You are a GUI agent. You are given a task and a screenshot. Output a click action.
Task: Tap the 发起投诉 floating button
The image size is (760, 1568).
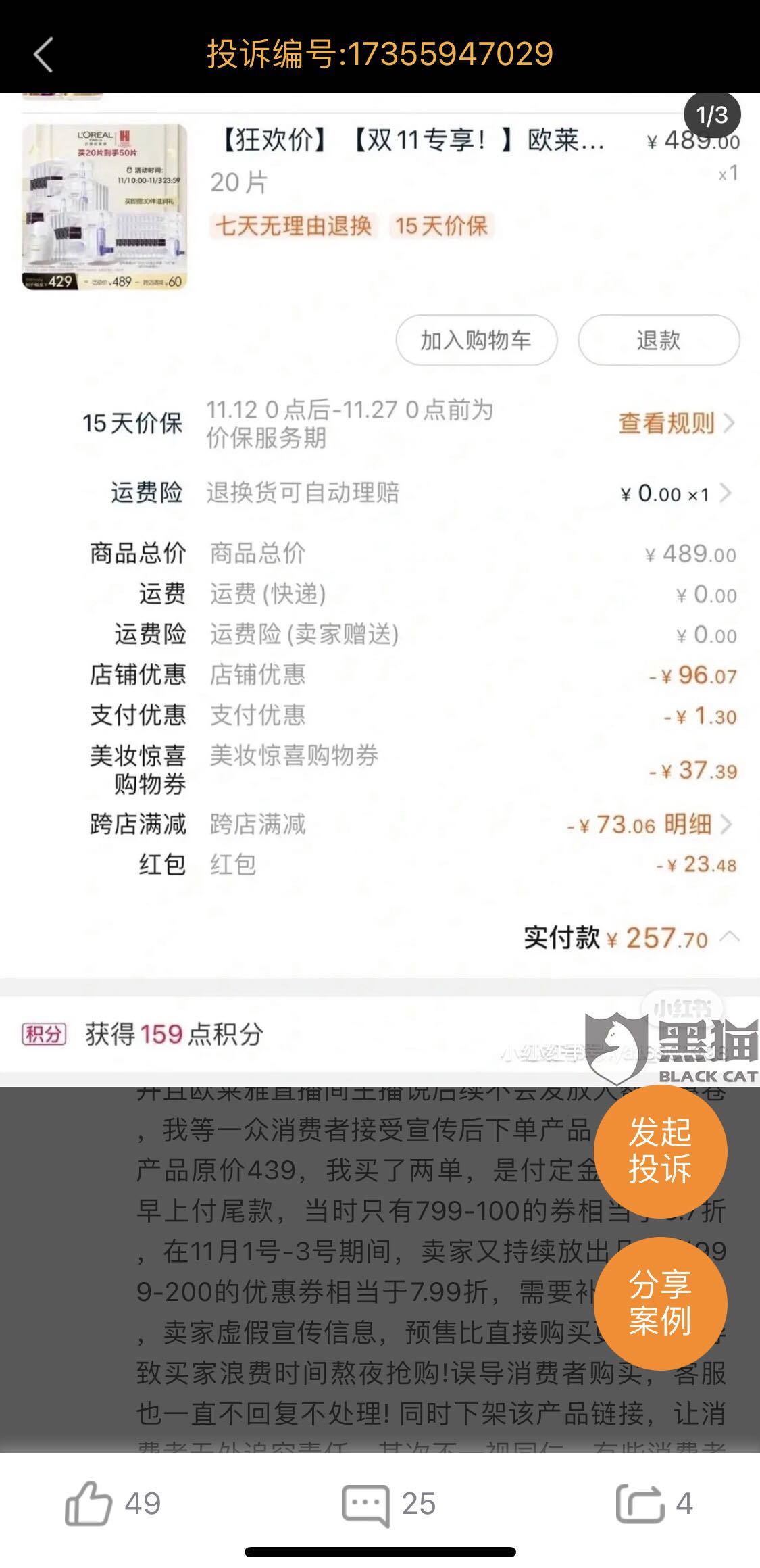pyautogui.click(x=660, y=1151)
